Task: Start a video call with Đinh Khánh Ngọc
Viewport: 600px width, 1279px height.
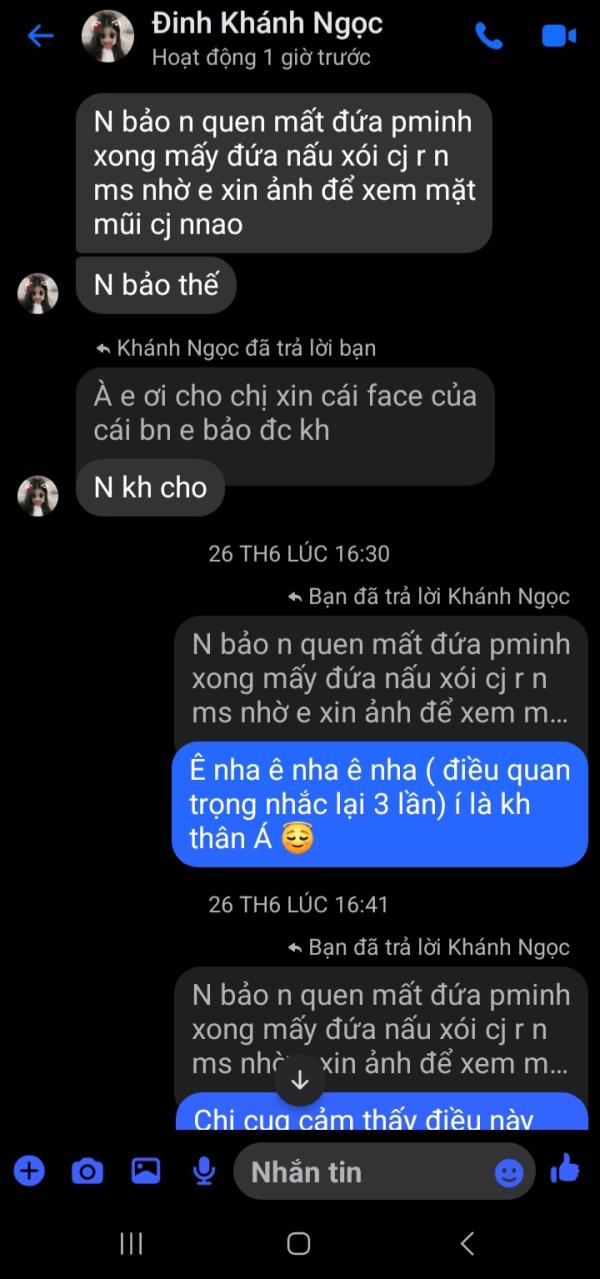Action: click(558, 37)
